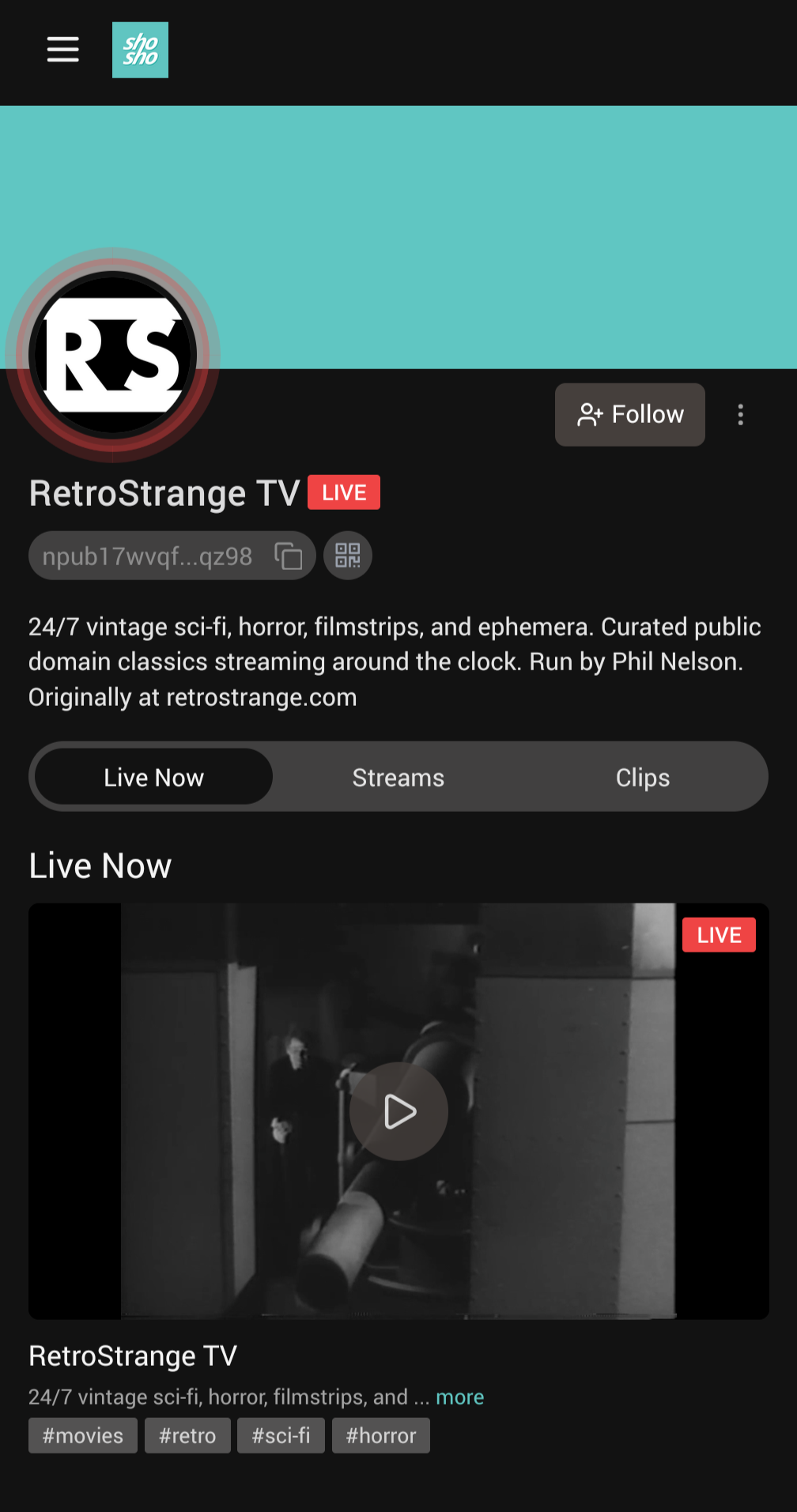Open the profile overflow menu
797x1512 pixels.
tap(740, 414)
